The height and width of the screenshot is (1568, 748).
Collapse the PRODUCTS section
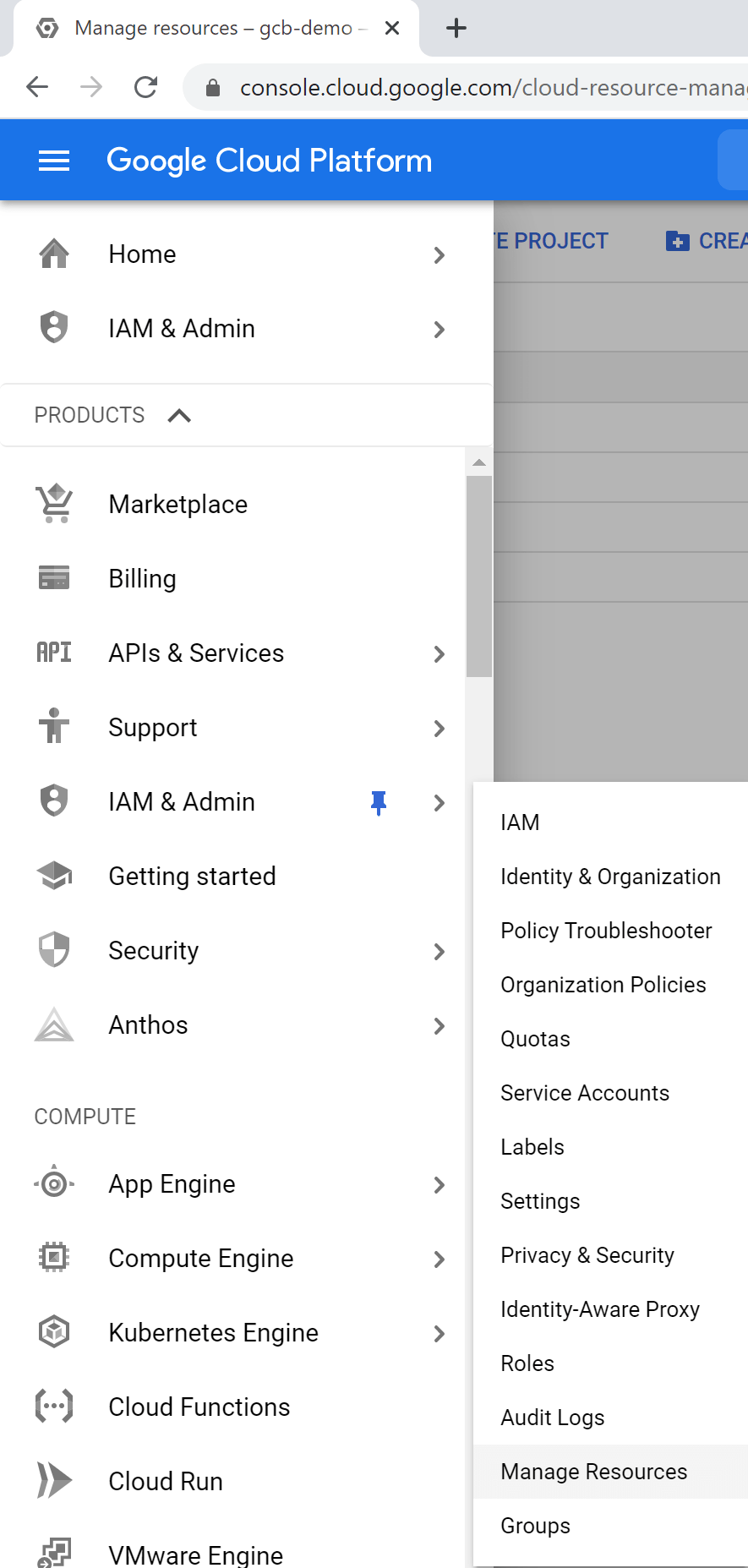click(179, 415)
